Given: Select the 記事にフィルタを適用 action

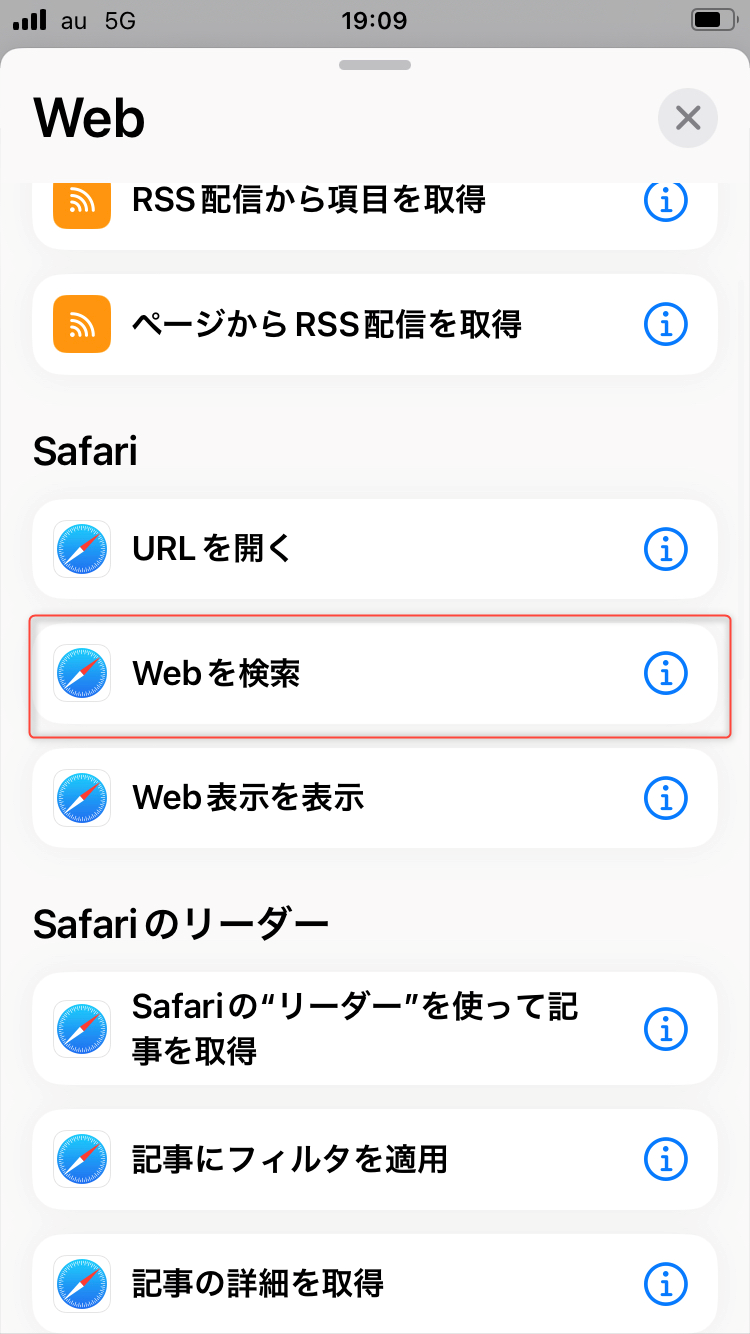Looking at the screenshot, I should [x=375, y=1160].
